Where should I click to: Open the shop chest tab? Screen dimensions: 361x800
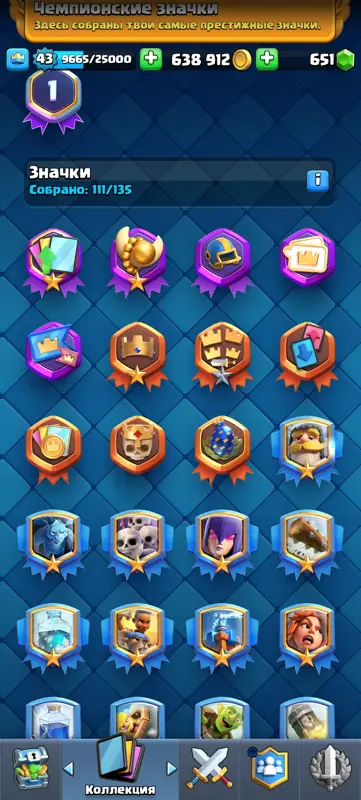(x=30, y=767)
